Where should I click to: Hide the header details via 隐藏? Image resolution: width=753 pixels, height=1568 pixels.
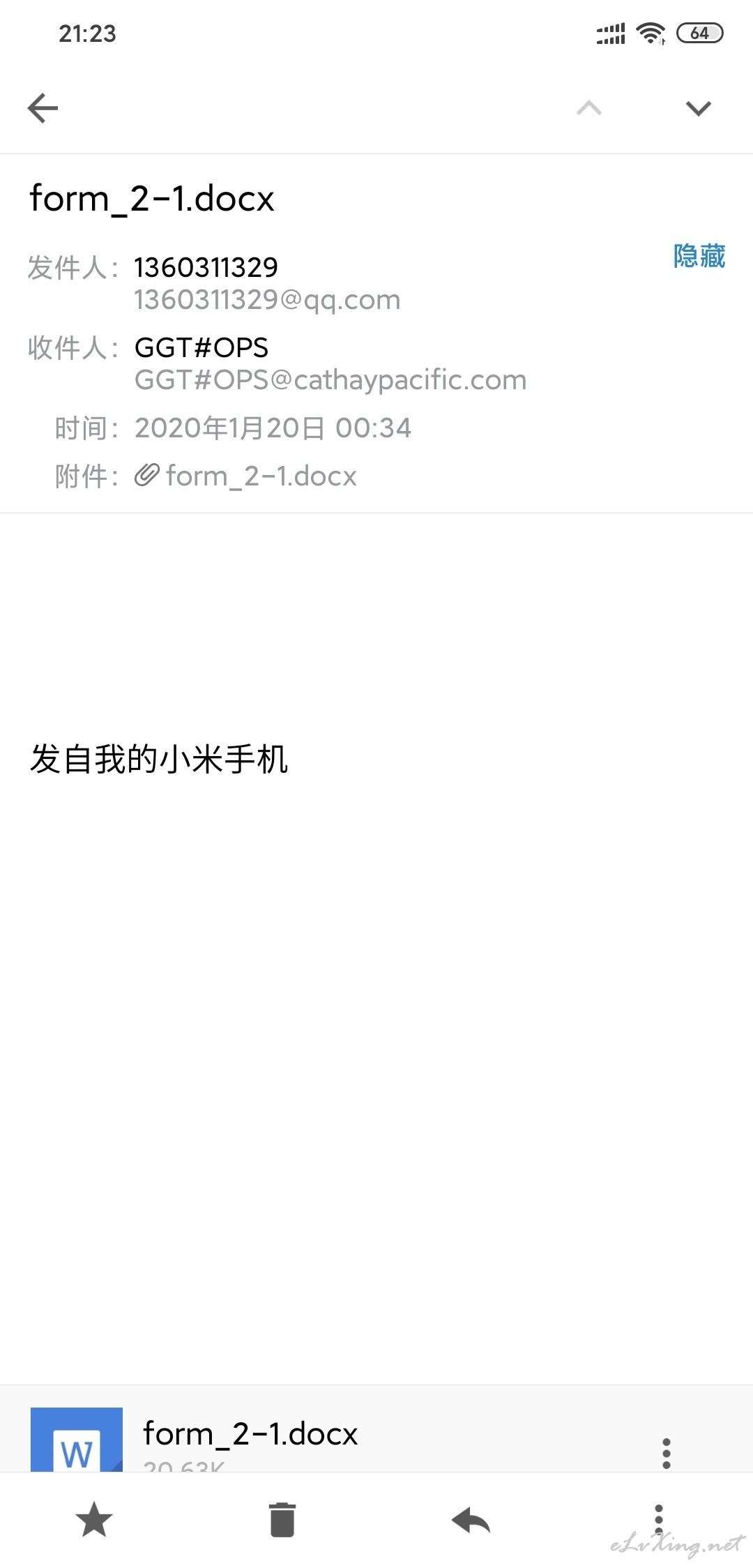pyautogui.click(x=699, y=256)
